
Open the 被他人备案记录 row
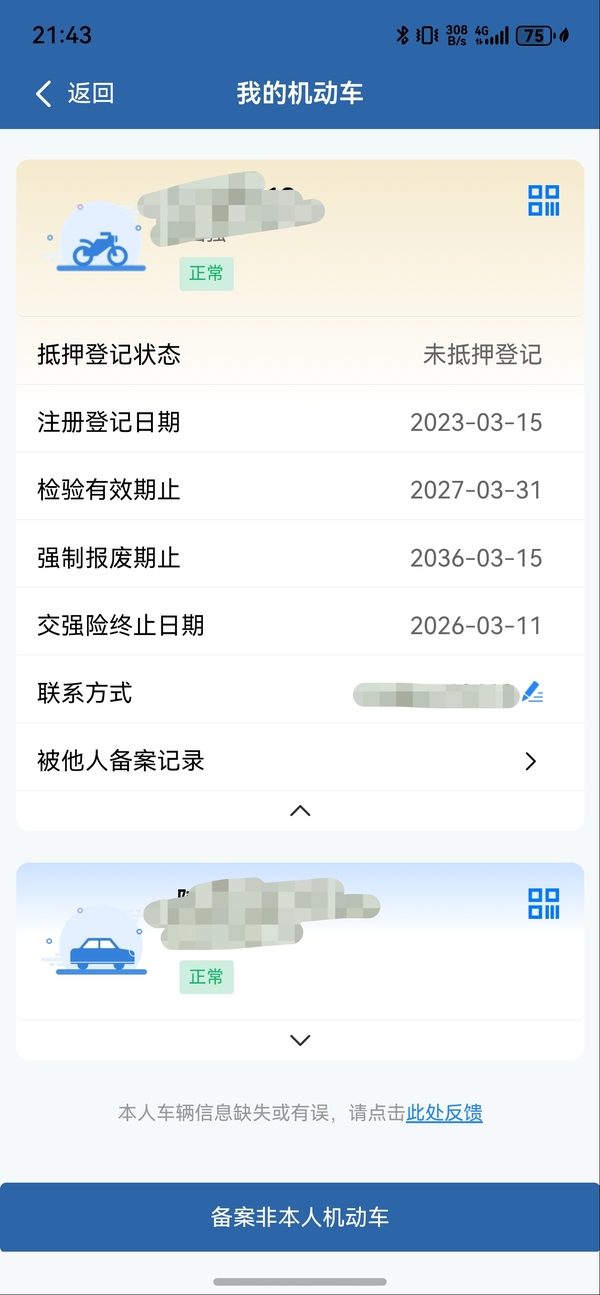pyautogui.click(x=299, y=761)
